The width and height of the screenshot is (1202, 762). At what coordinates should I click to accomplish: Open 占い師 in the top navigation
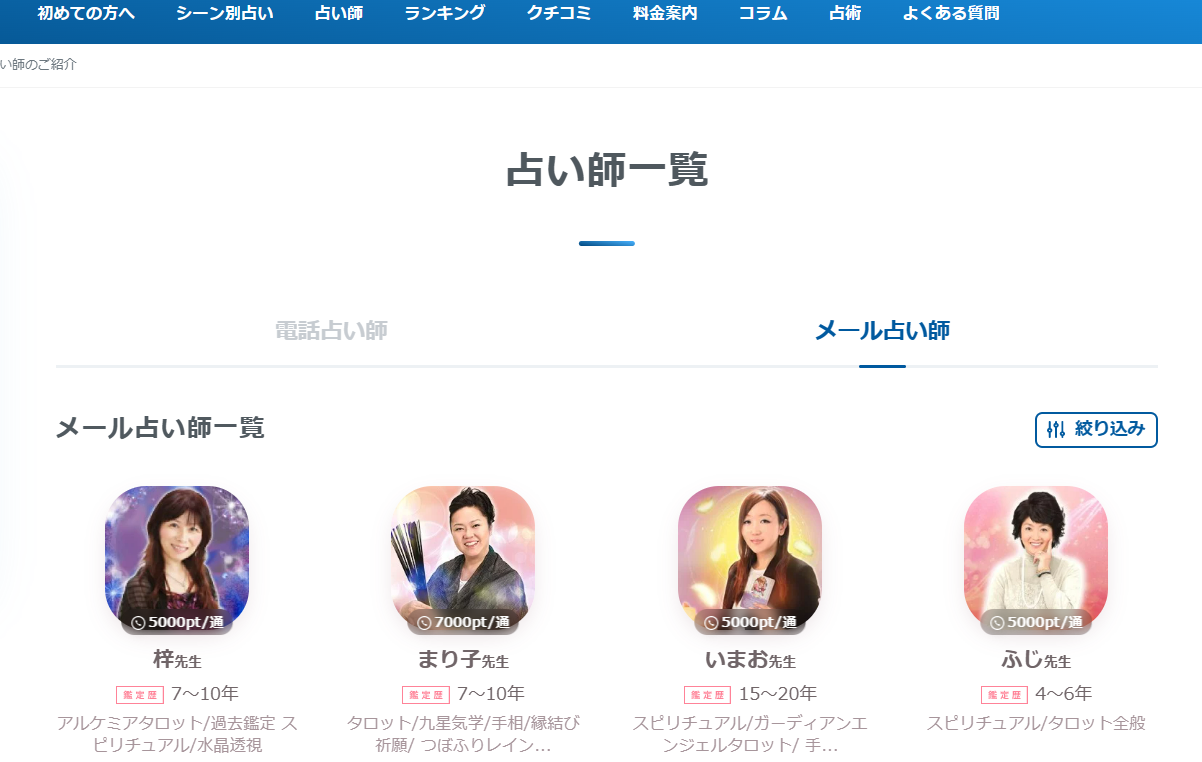(x=339, y=14)
